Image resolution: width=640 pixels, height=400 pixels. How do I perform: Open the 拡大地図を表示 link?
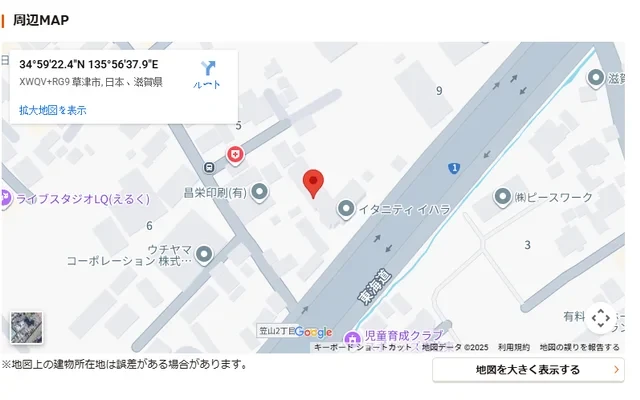53,110
